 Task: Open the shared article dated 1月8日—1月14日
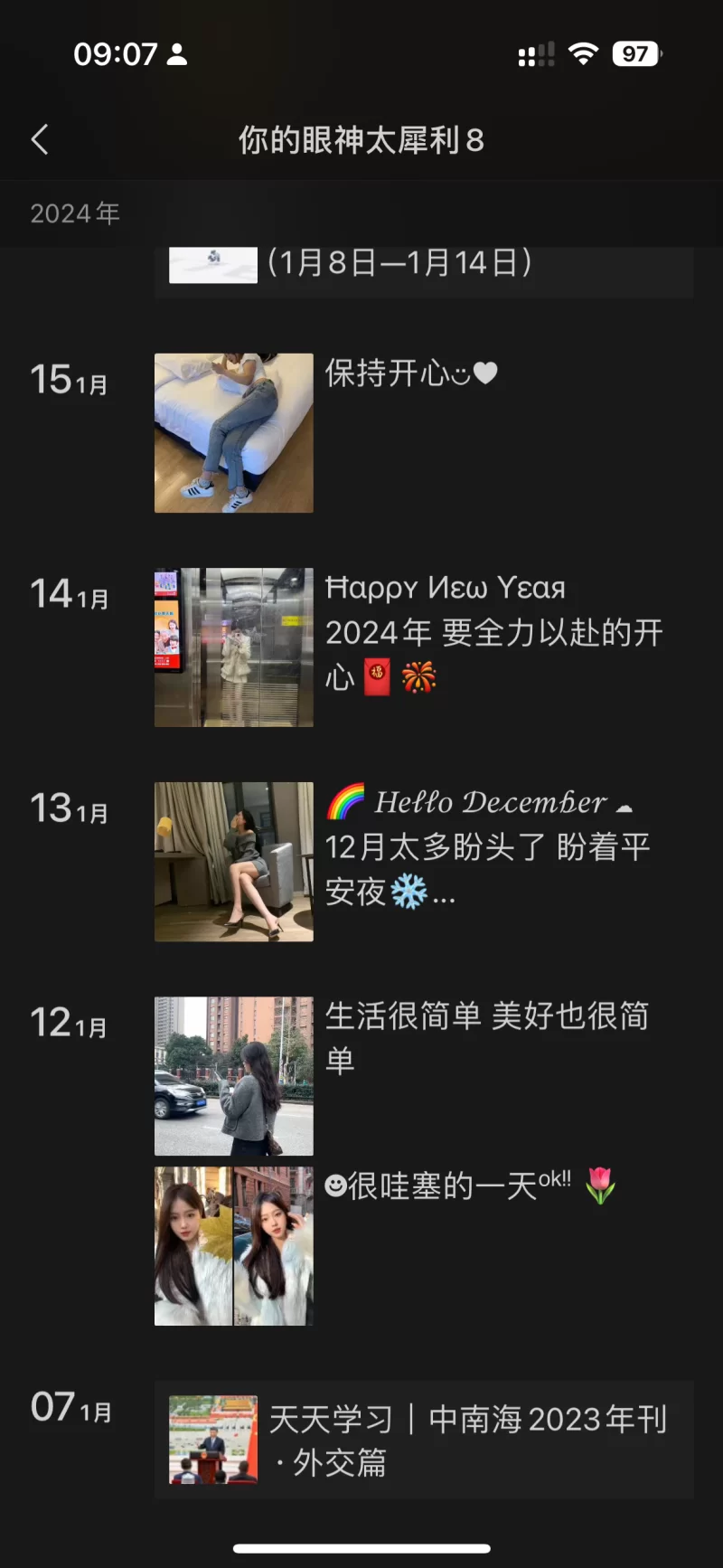[x=423, y=269]
